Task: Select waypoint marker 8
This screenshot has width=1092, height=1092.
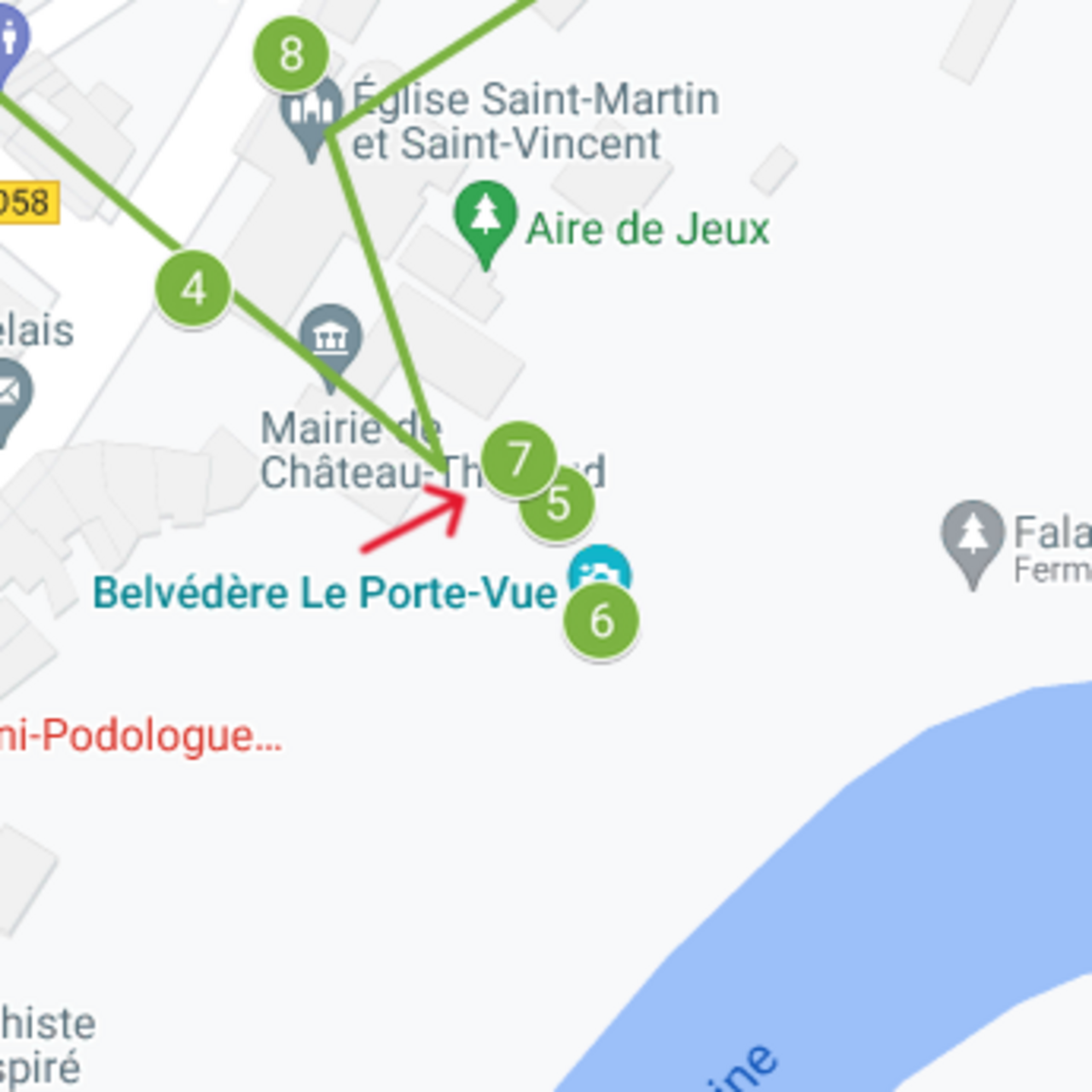Action: 291,55
